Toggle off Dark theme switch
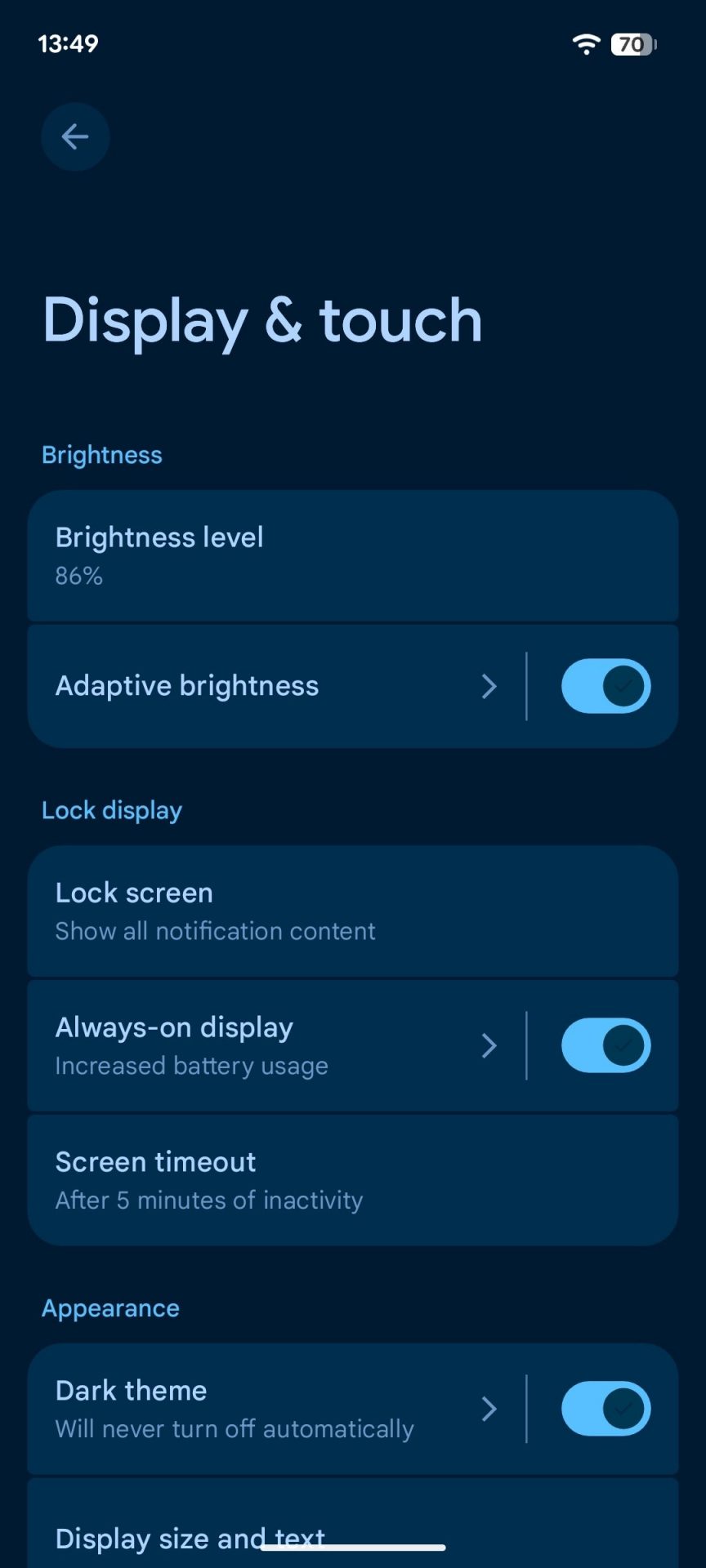This screenshot has height=1568, width=706. click(x=605, y=1409)
